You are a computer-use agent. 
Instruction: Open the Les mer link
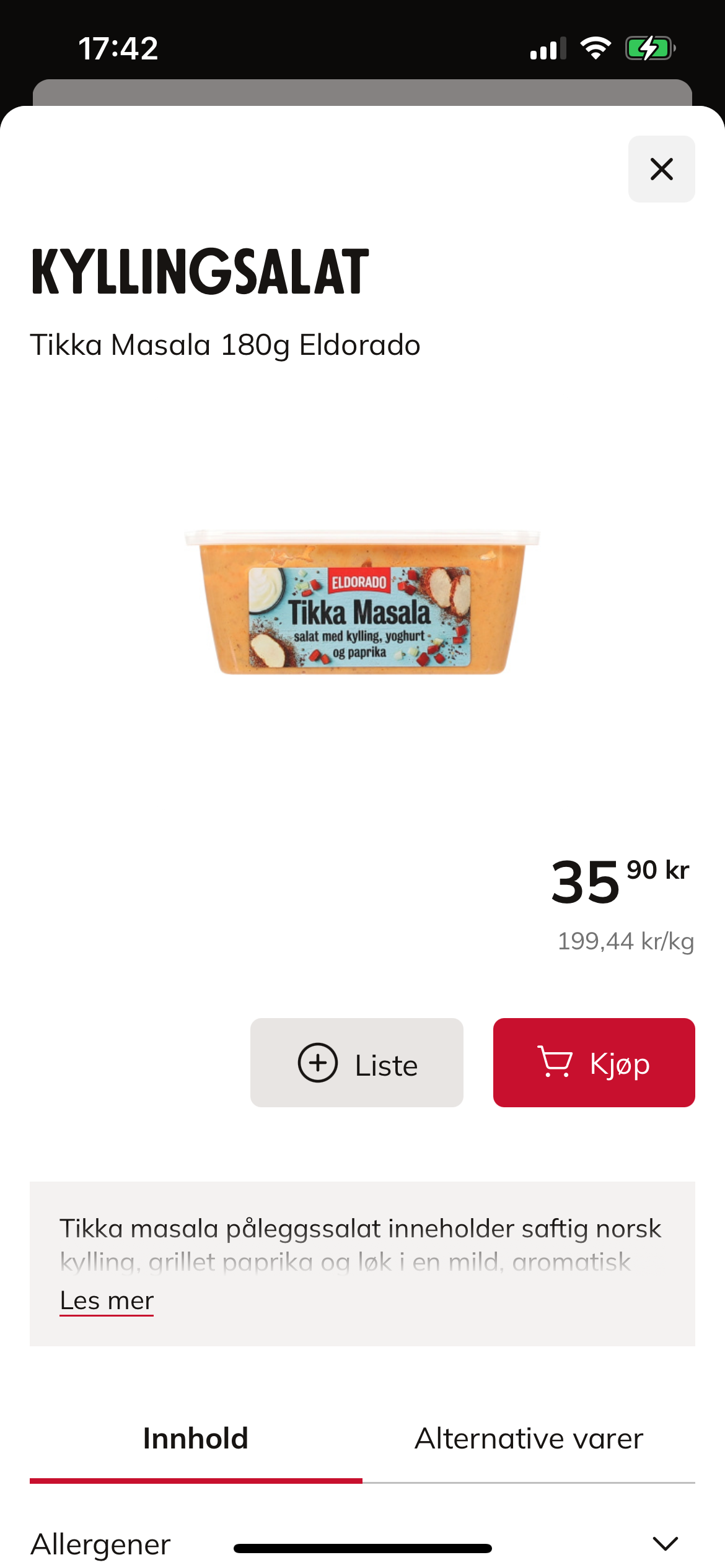tap(107, 1300)
